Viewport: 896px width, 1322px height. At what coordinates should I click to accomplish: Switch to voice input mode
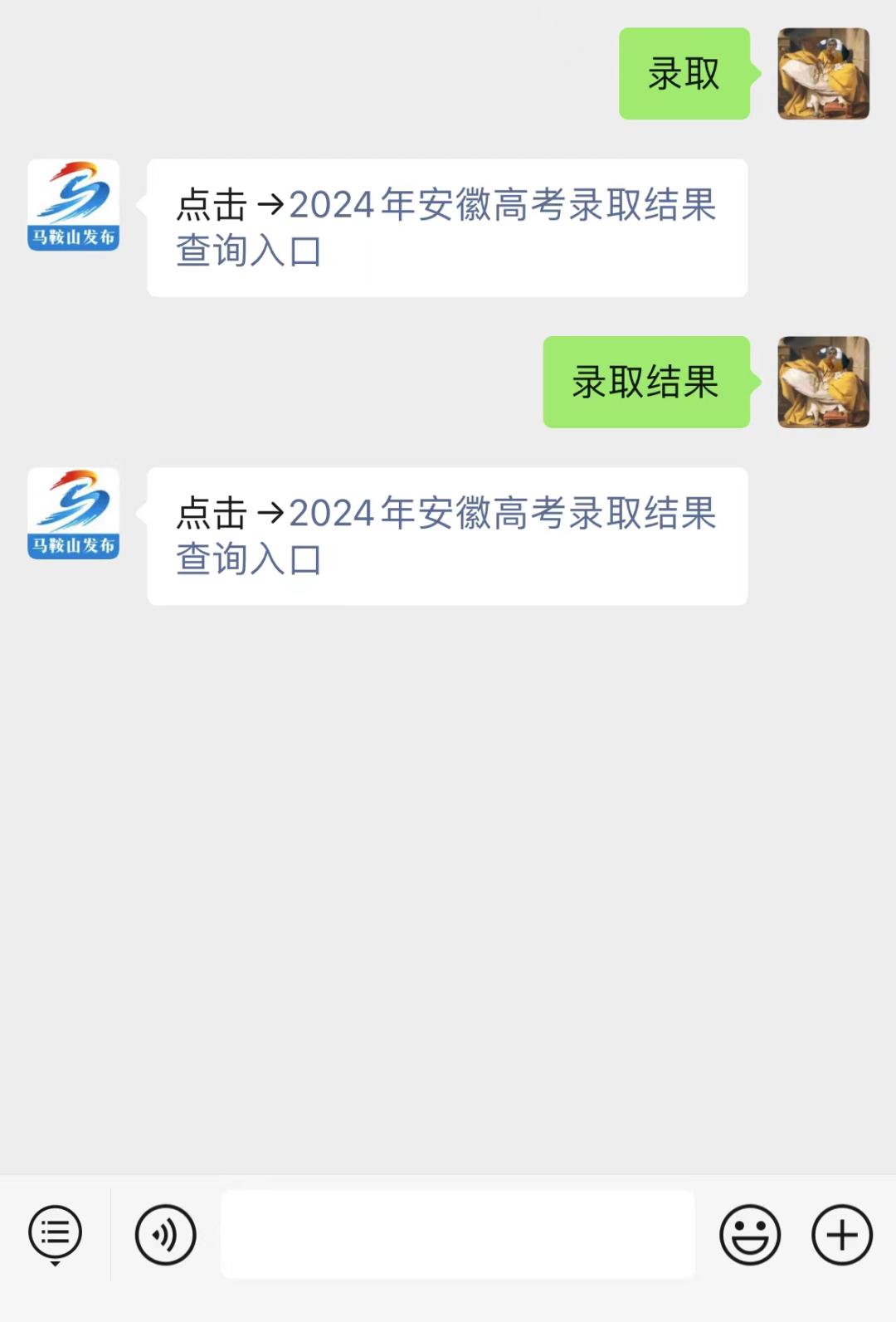click(x=165, y=1234)
